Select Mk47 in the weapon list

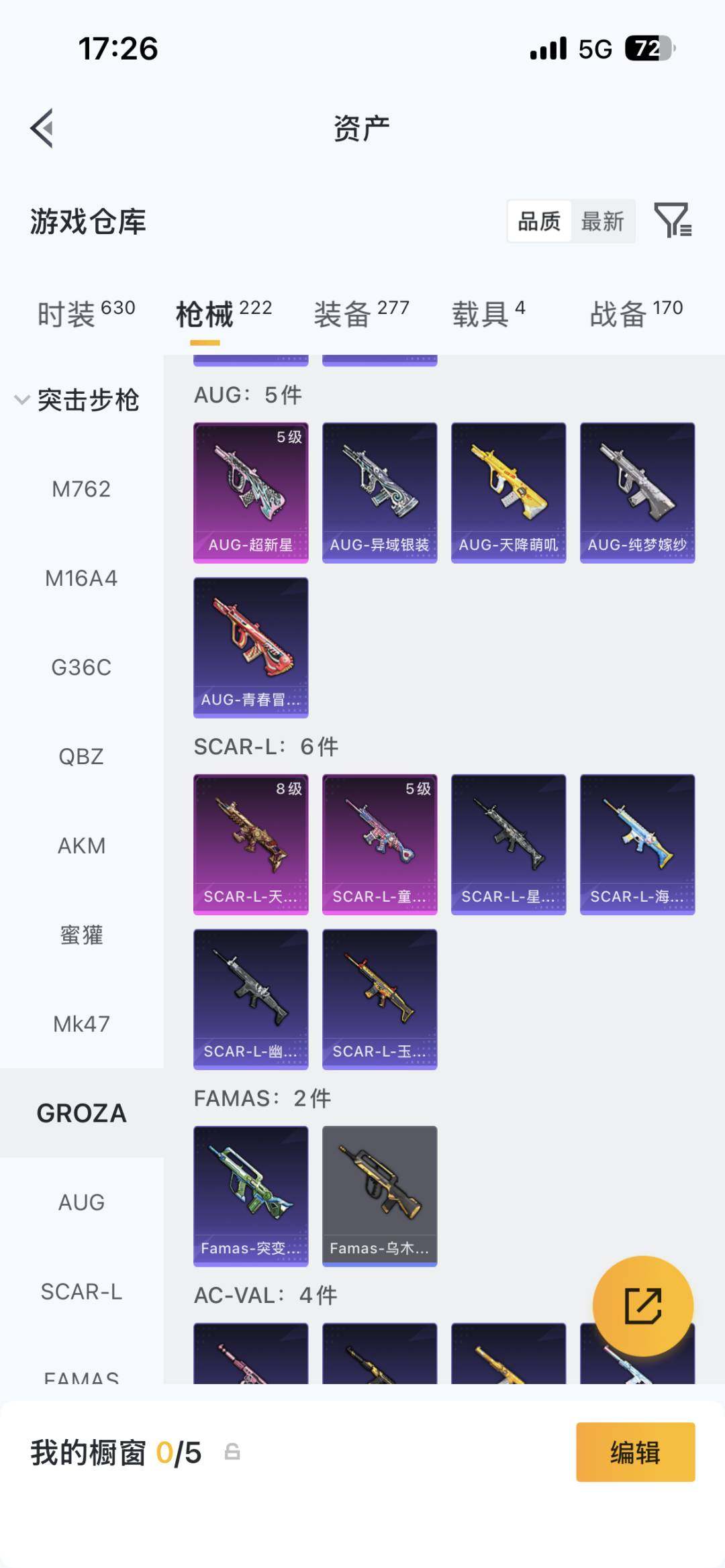[x=81, y=1025]
